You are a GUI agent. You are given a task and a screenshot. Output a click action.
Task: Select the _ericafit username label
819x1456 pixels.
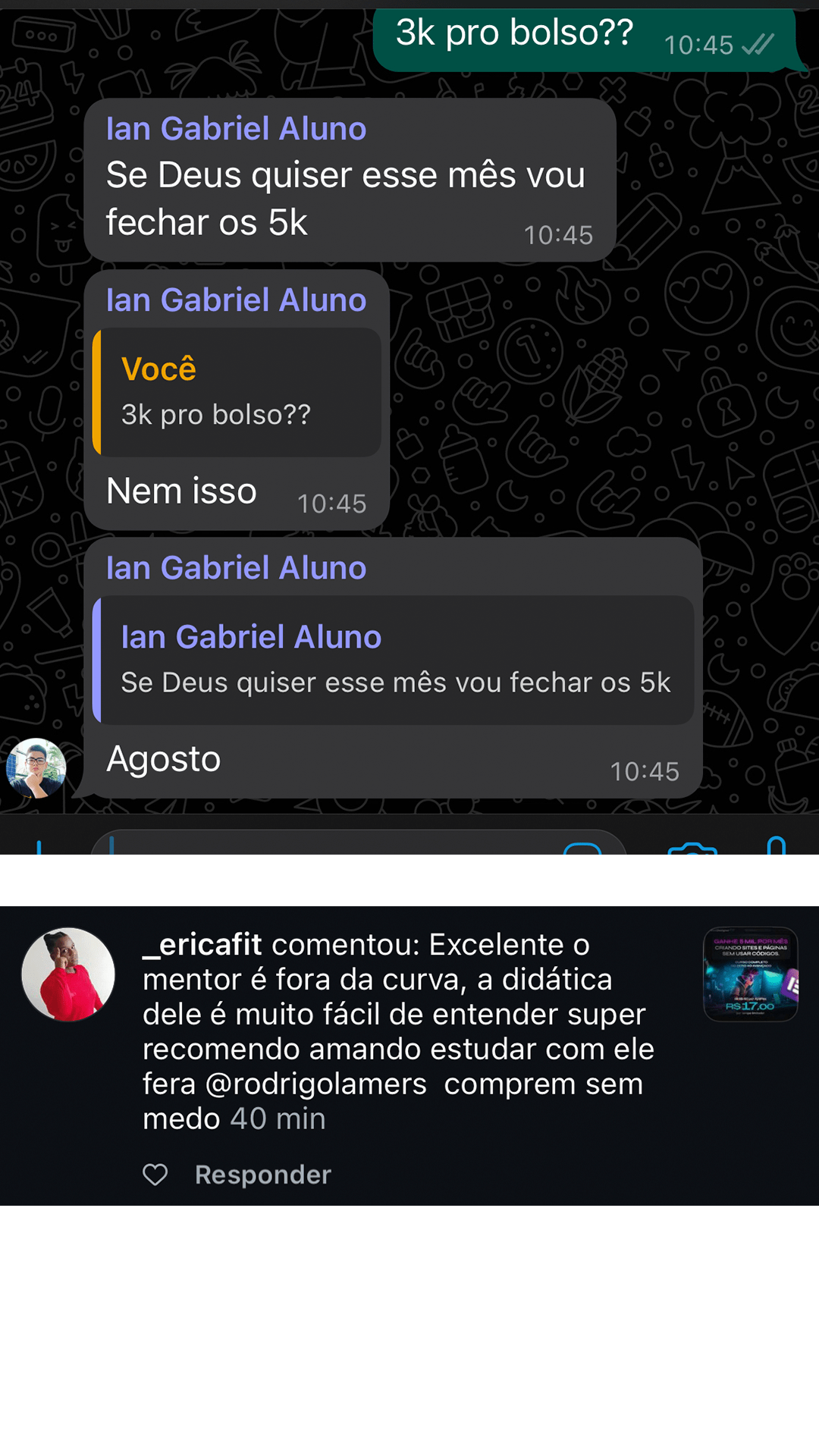pos(200,945)
